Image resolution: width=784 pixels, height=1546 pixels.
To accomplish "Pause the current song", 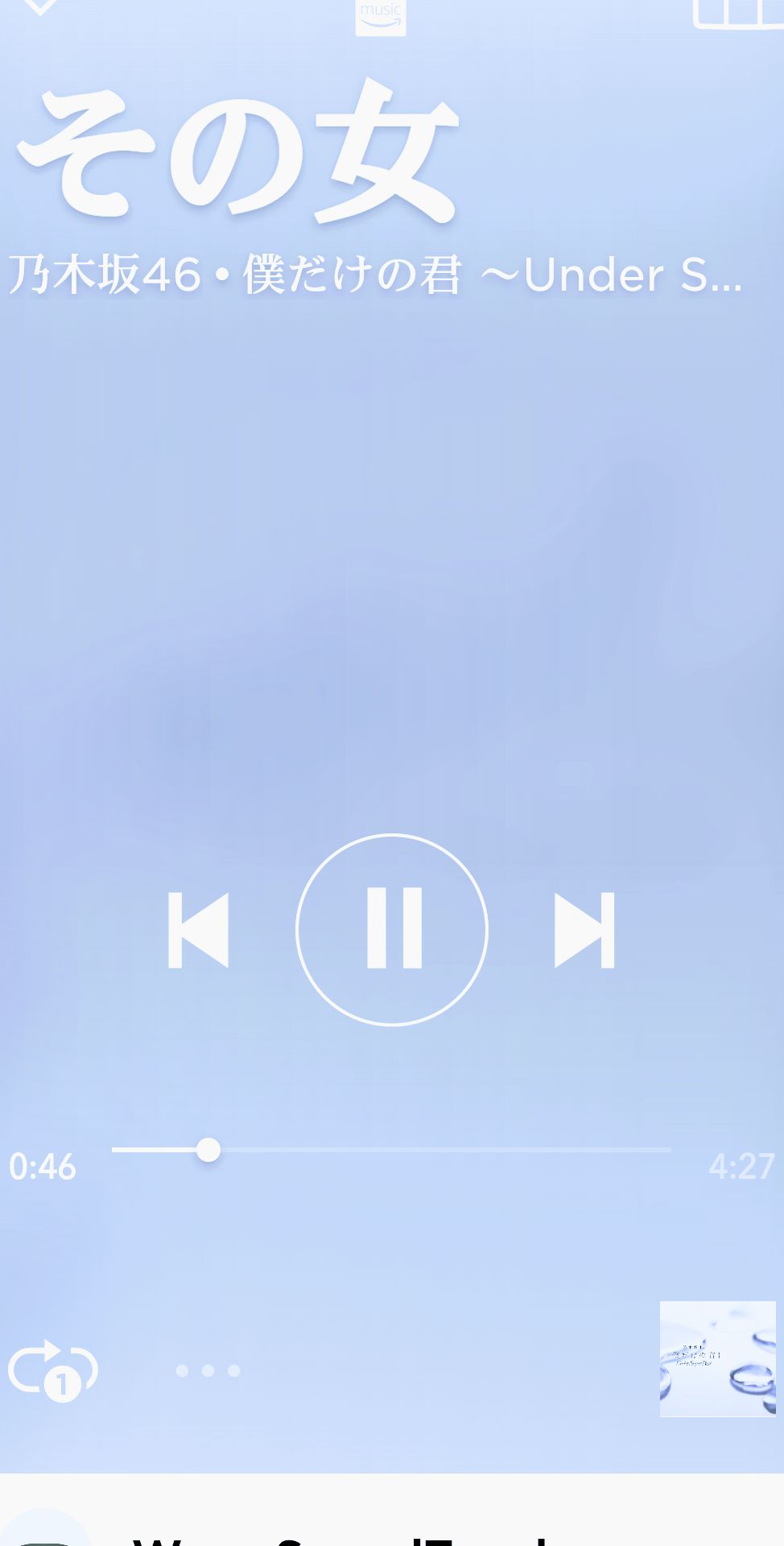I will [x=392, y=929].
